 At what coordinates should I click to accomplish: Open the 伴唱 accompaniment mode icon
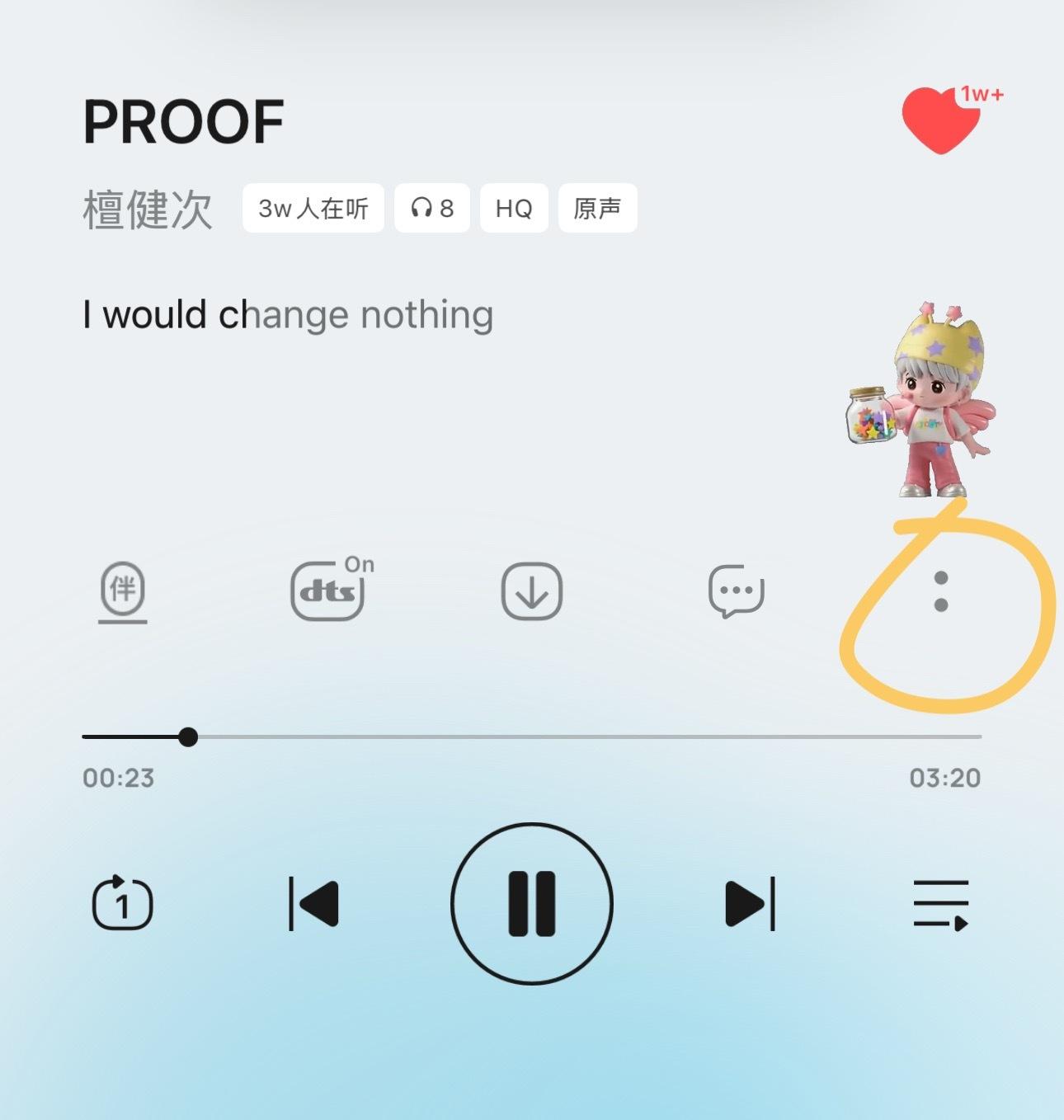tap(121, 590)
